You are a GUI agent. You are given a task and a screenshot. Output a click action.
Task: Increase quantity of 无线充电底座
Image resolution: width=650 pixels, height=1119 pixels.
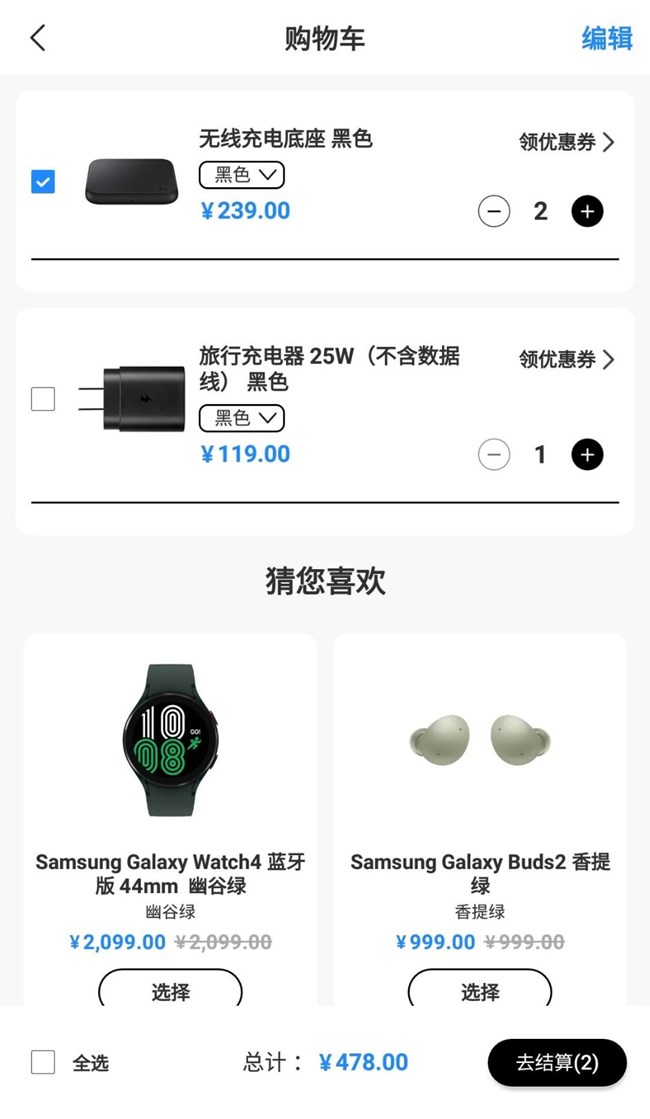pos(587,211)
